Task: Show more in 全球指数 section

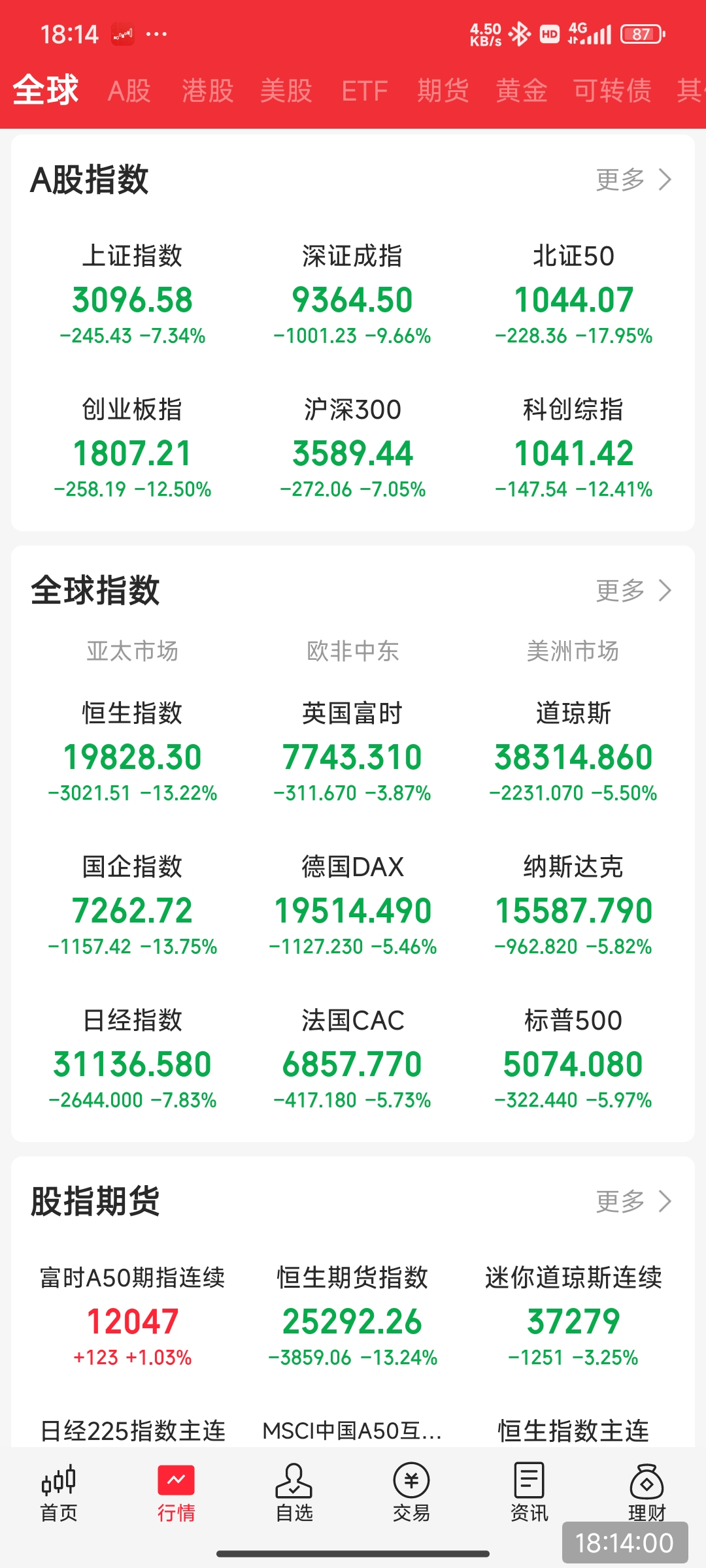Action: coord(633,591)
